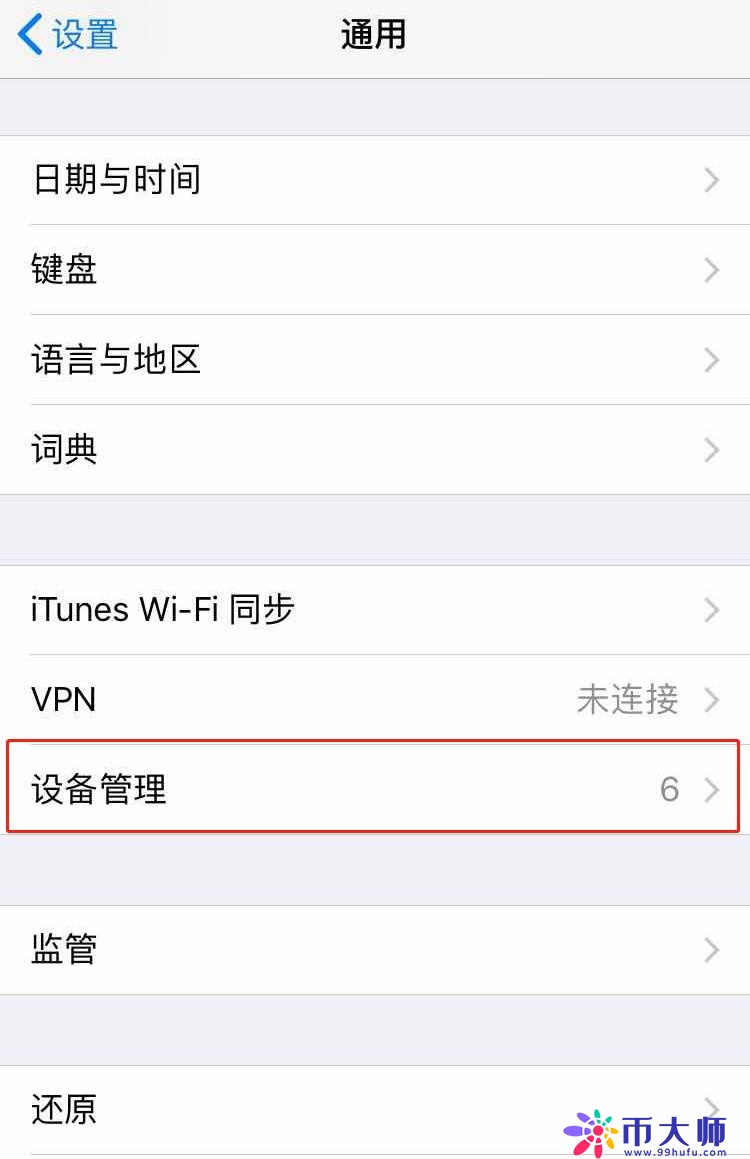
Task: Select 语言与地区 to change language
Action: 115,360
